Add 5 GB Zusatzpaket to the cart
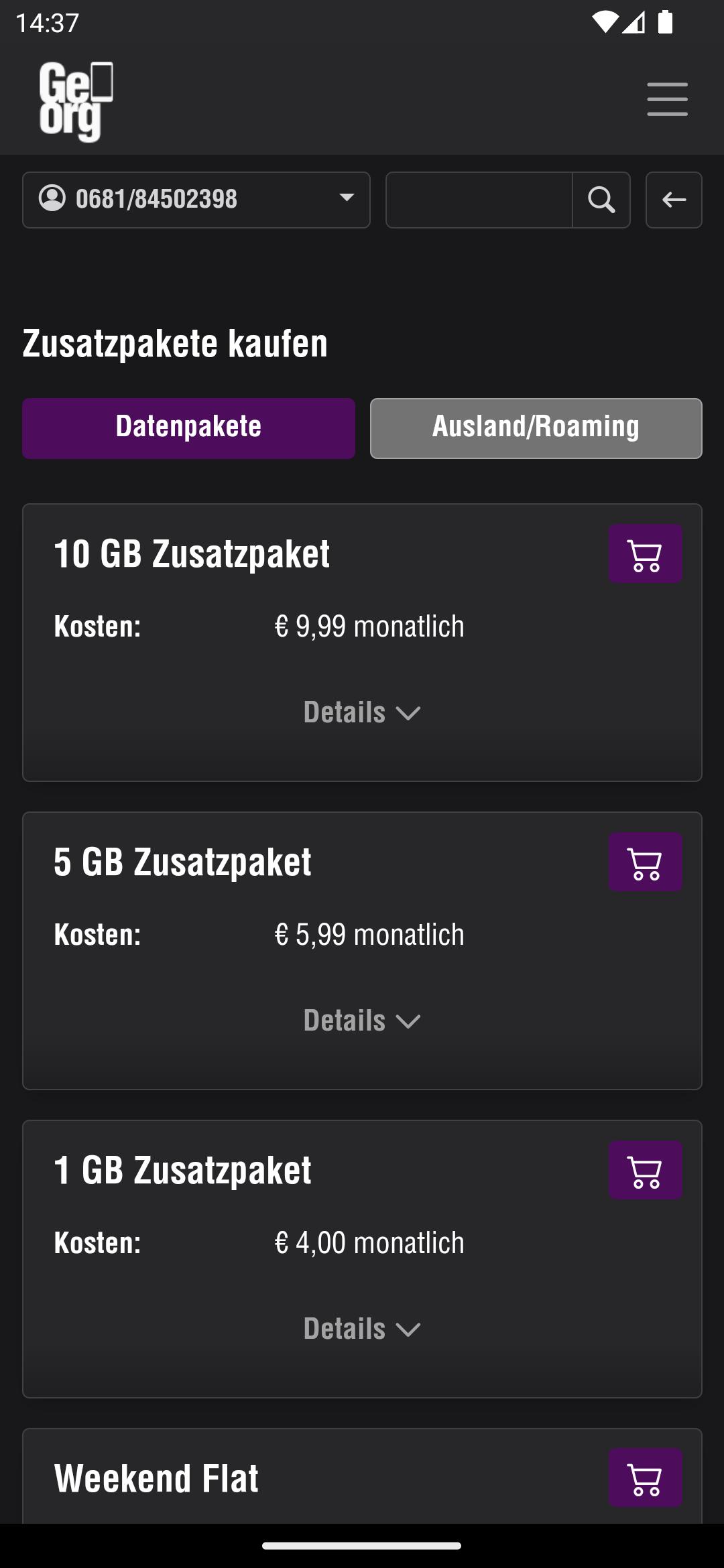 point(646,862)
